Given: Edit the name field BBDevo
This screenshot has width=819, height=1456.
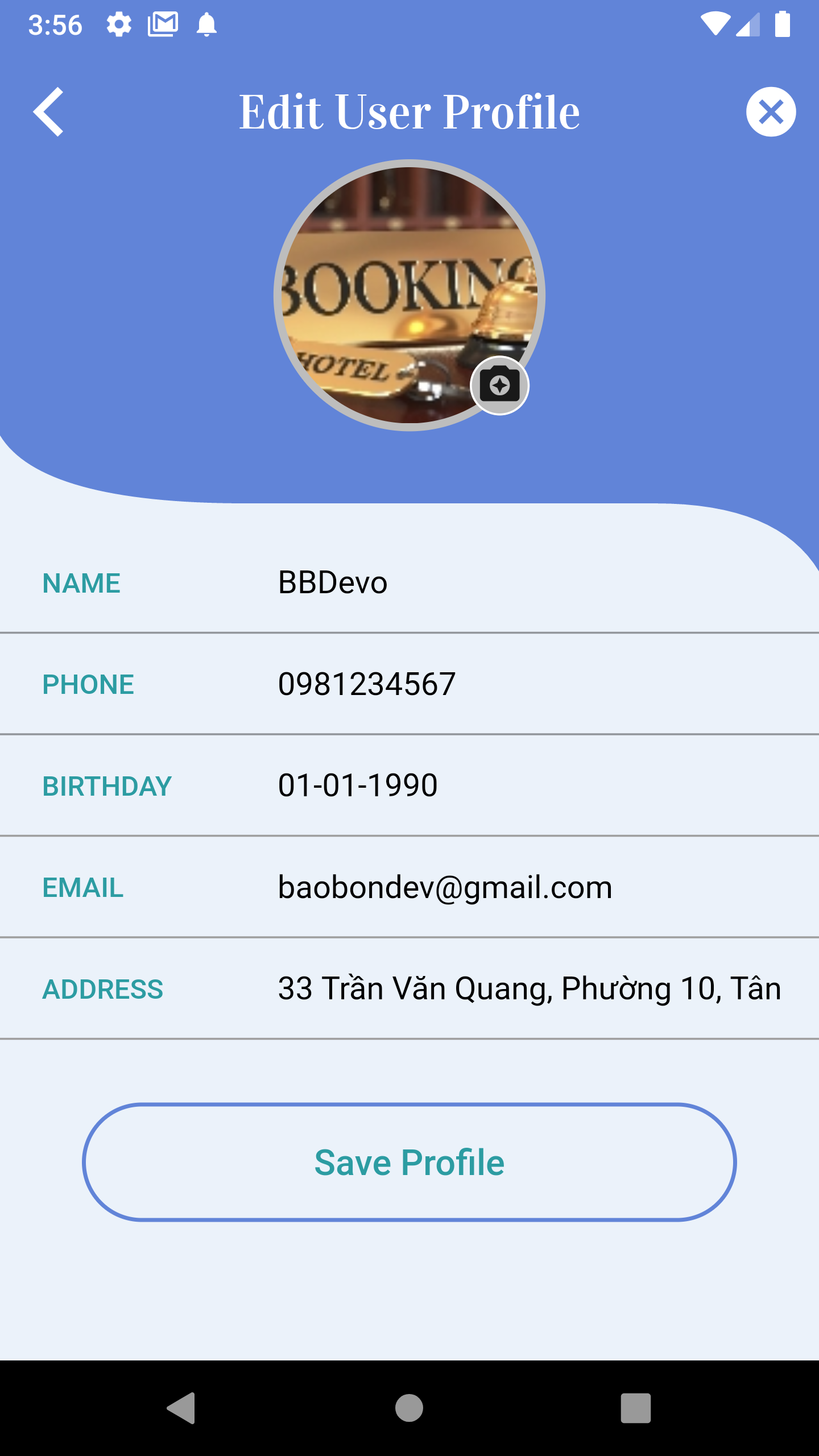Looking at the screenshot, I should (529, 582).
